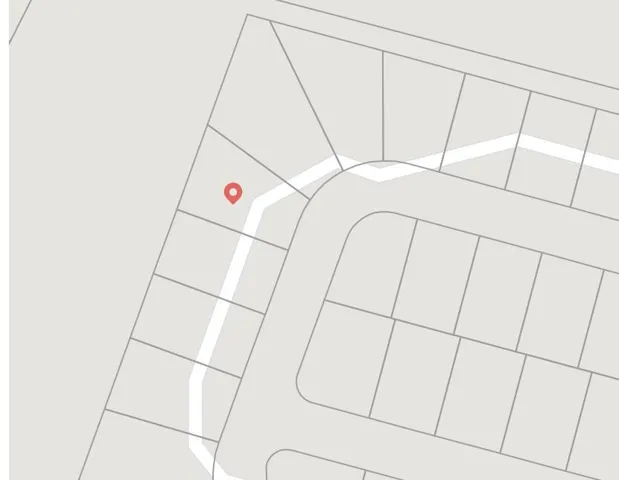This screenshot has width=619, height=480.
Task: Tap the red location pin on the map
Action: pyautogui.click(x=233, y=192)
